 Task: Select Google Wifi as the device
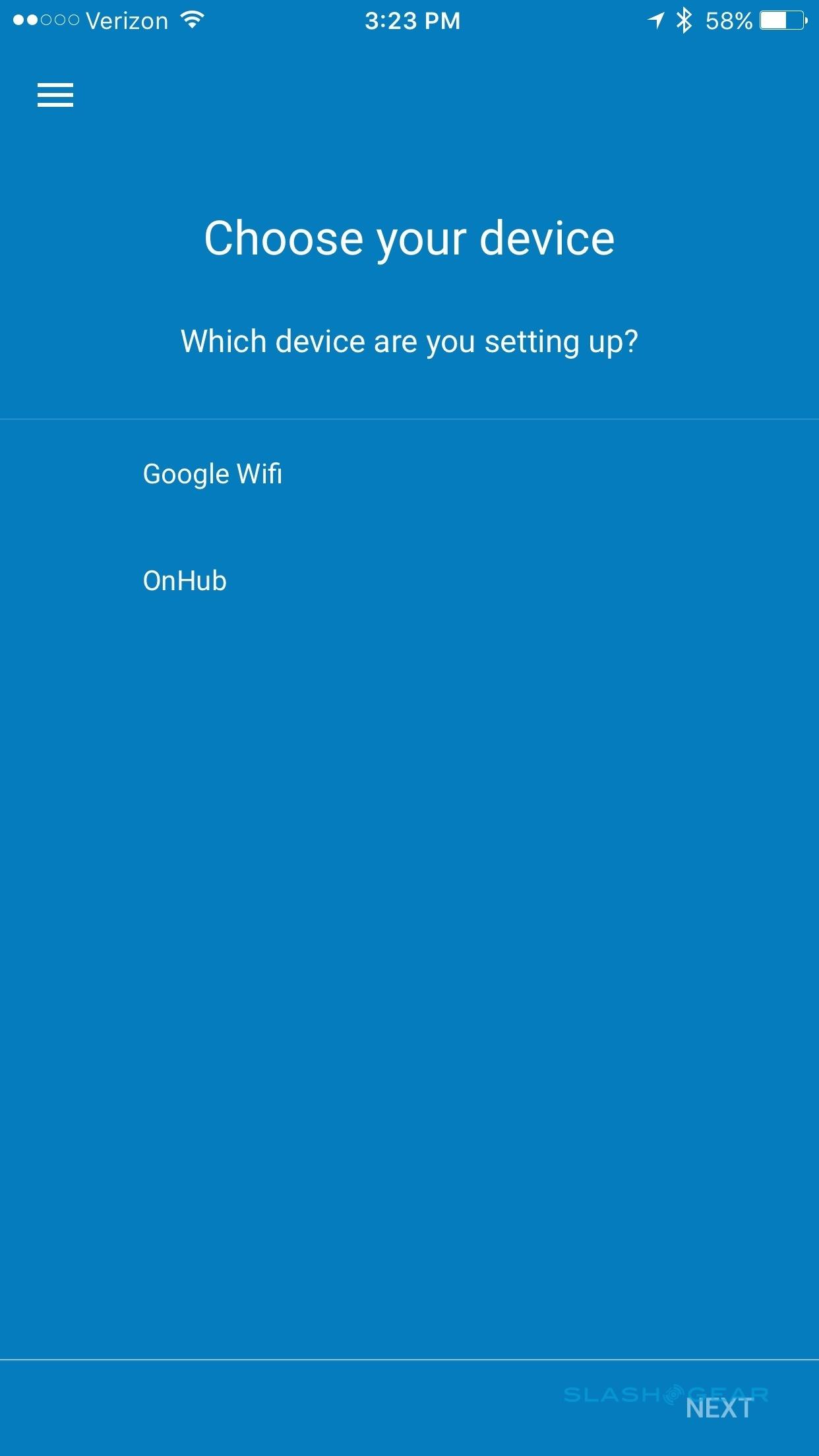(212, 473)
